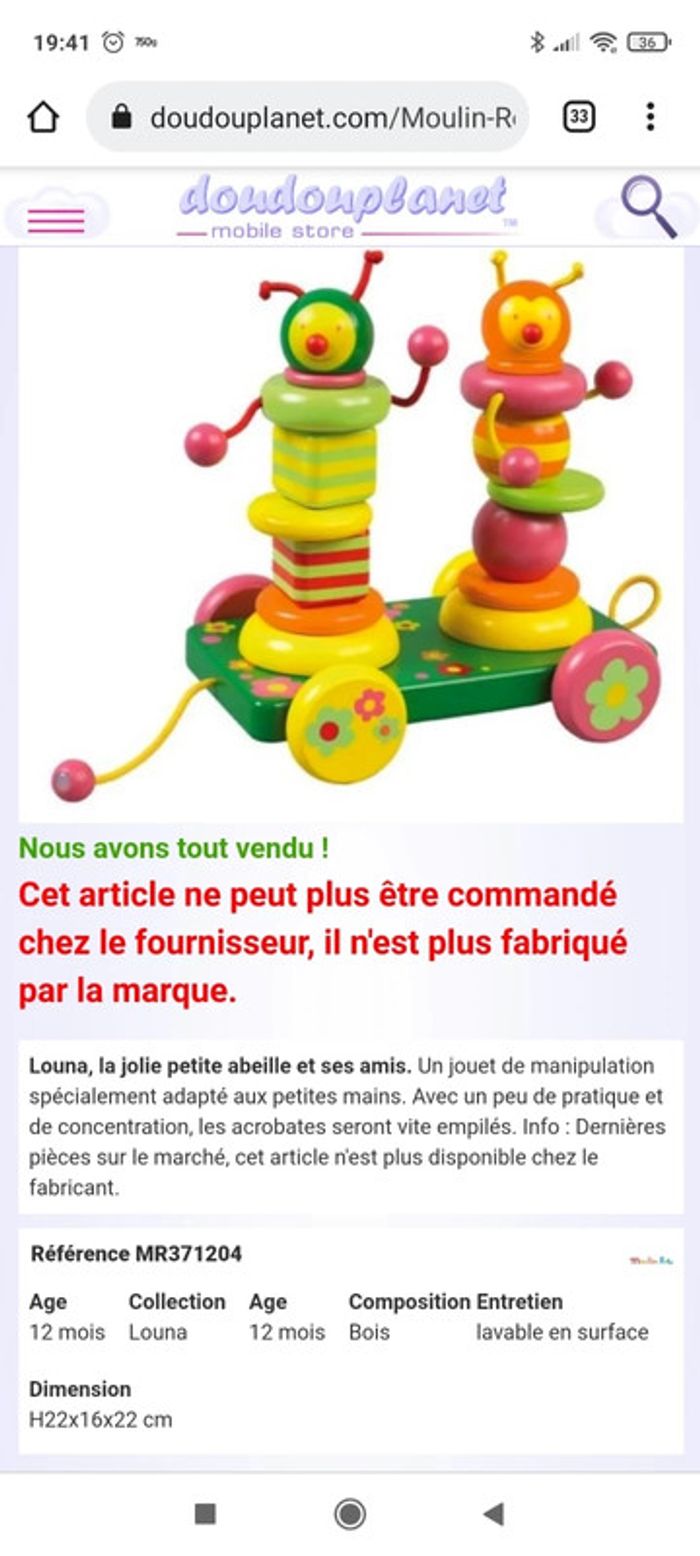Viewport: 700px width, 1556px height.
Task: Open the tab switcher showing 33 tabs
Action: coord(578,117)
